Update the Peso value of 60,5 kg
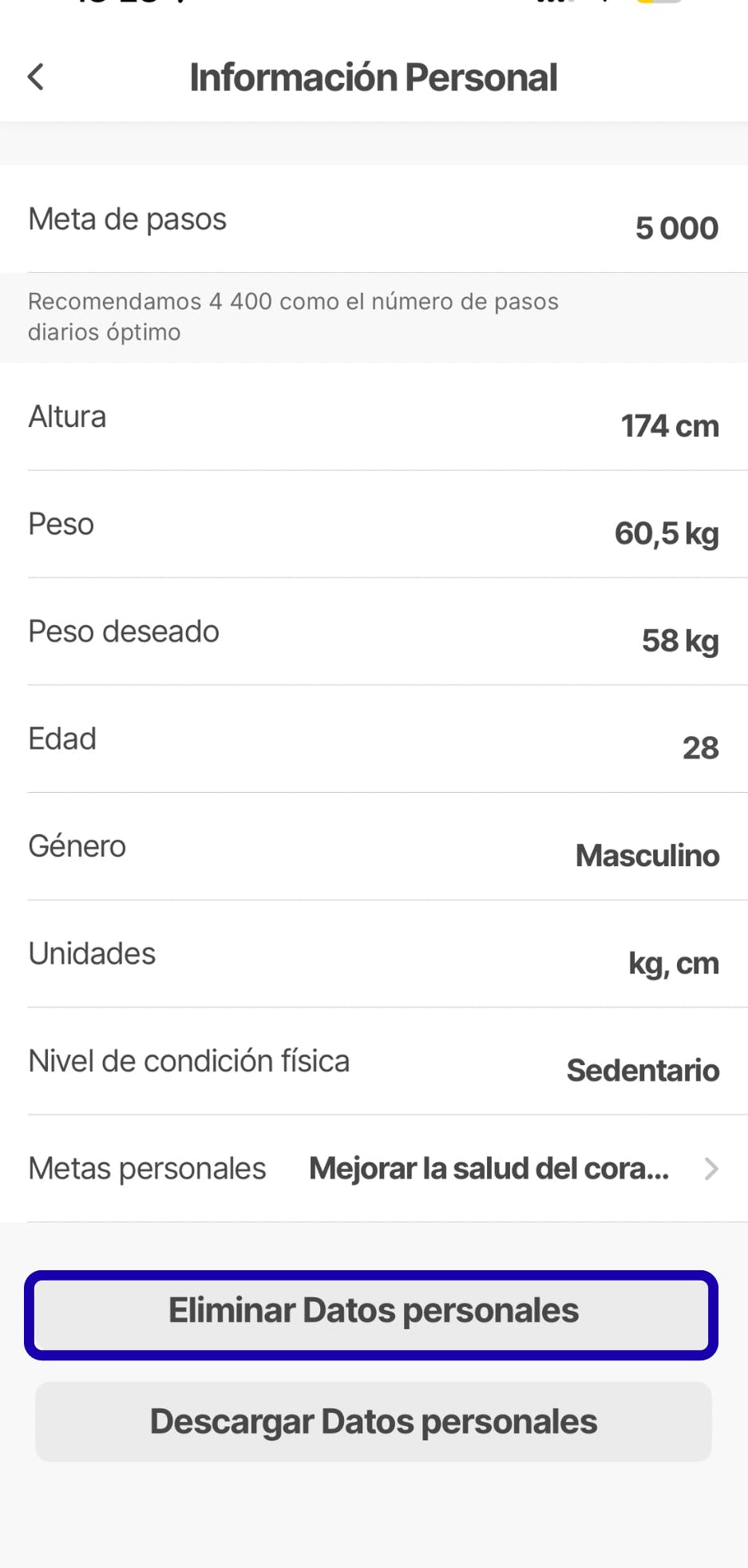The height and width of the screenshot is (1568, 748). coord(666,533)
